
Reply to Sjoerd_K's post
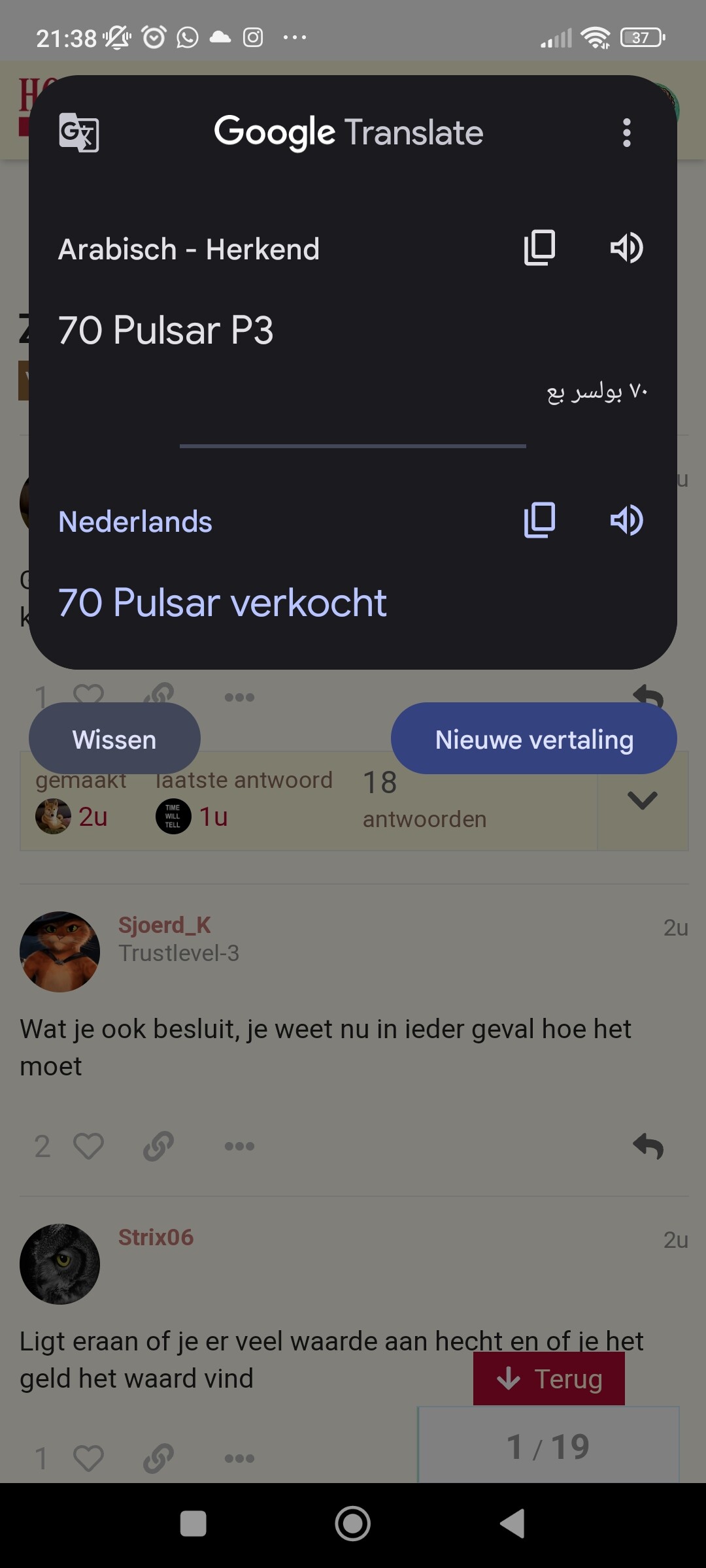click(x=648, y=1146)
